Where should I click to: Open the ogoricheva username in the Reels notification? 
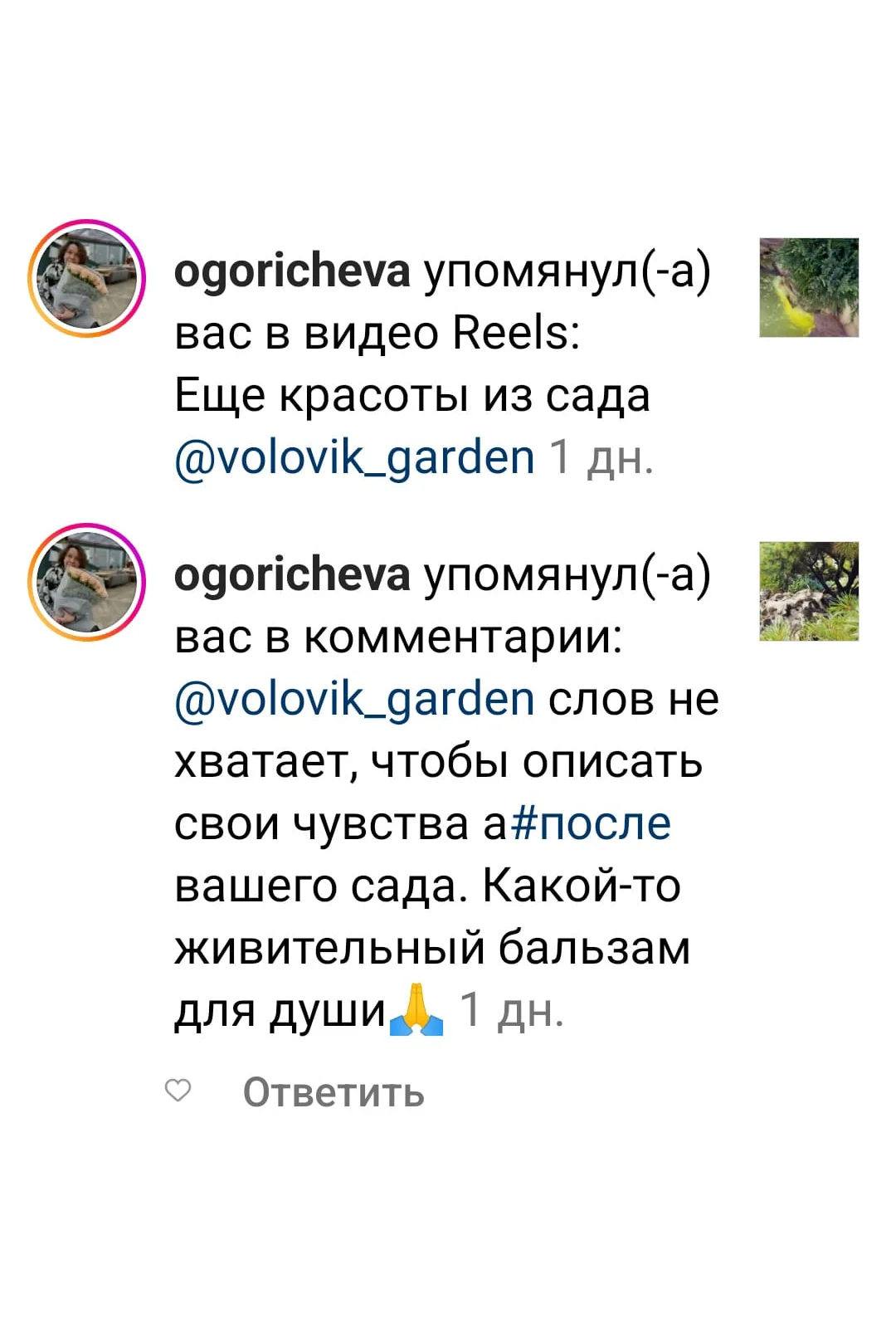point(291,271)
